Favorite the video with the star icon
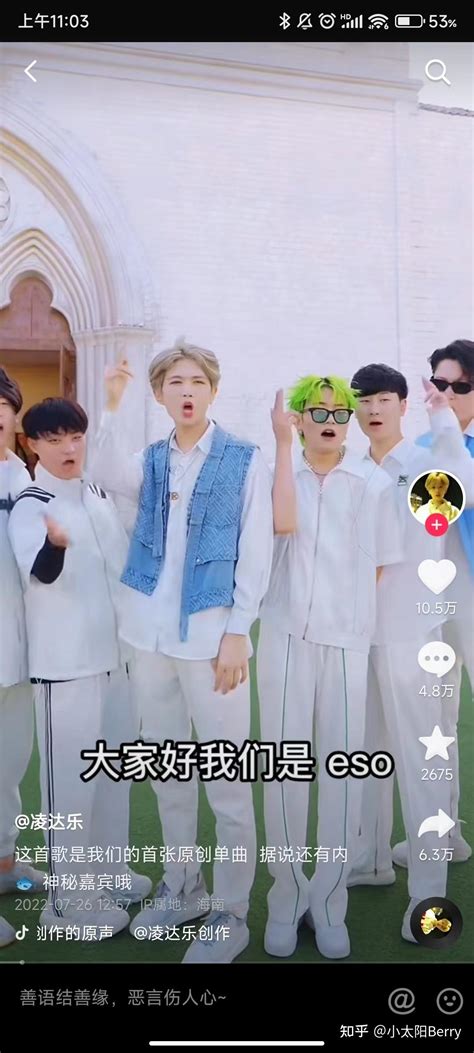This screenshot has height=1053, width=474. point(436,743)
